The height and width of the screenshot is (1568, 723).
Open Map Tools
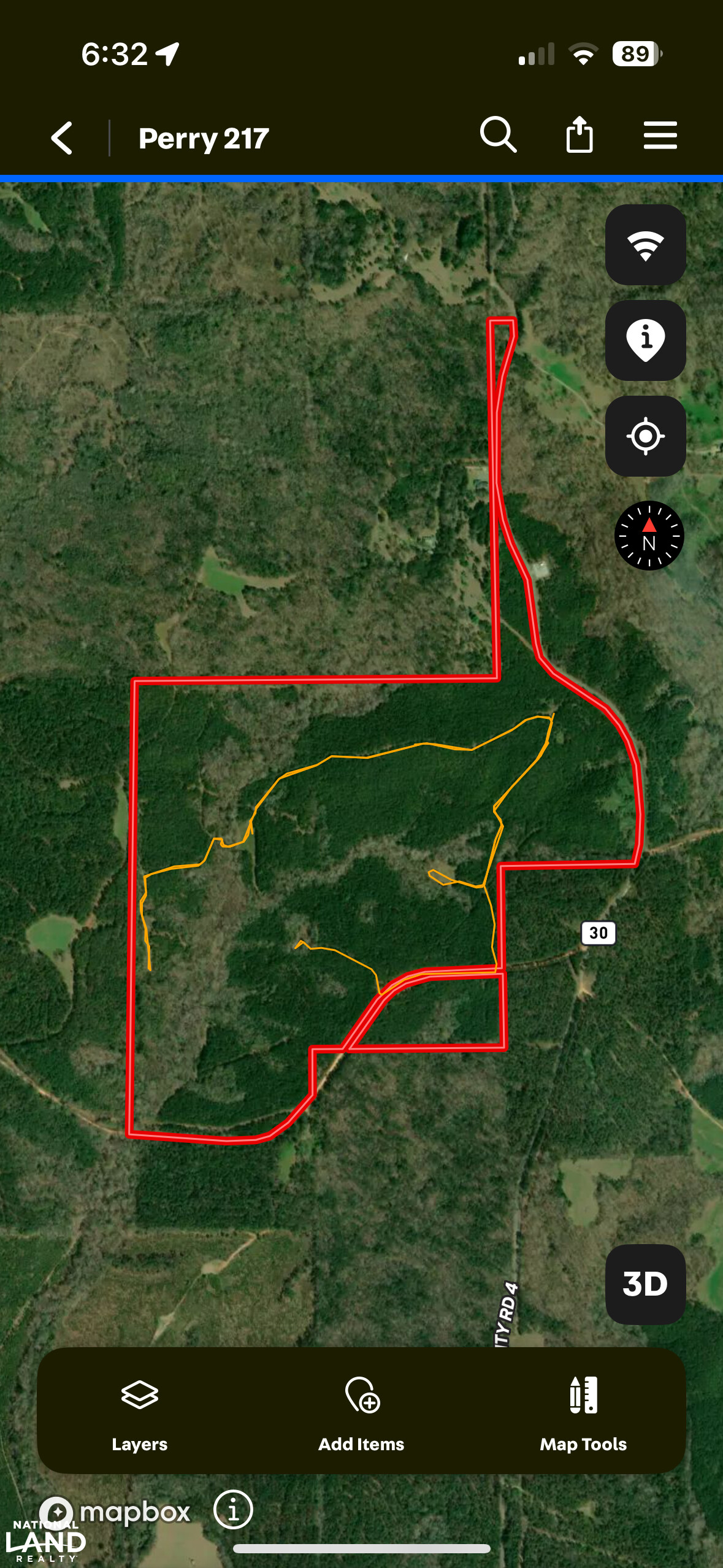point(583,1411)
